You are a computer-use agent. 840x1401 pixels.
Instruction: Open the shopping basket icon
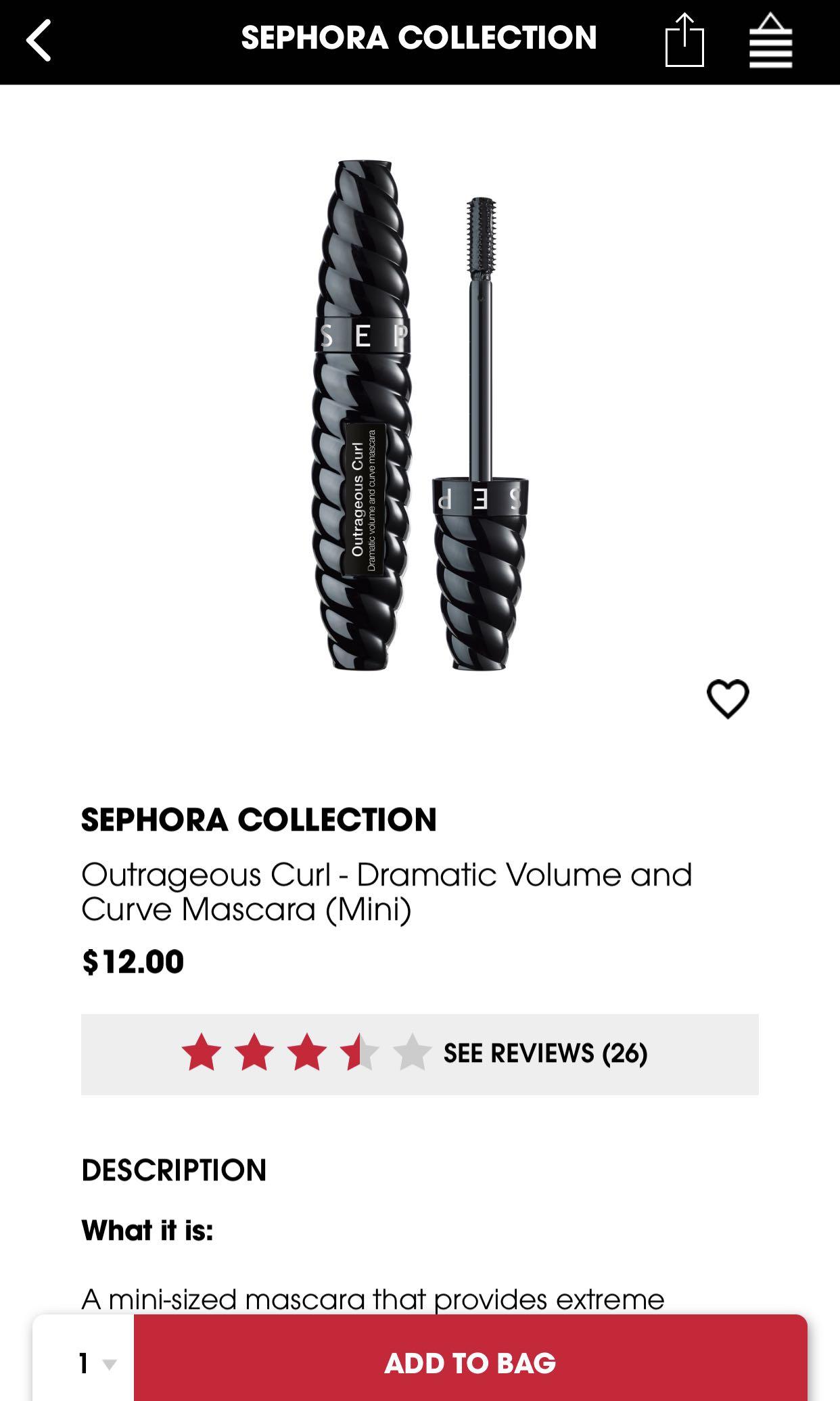(770, 42)
